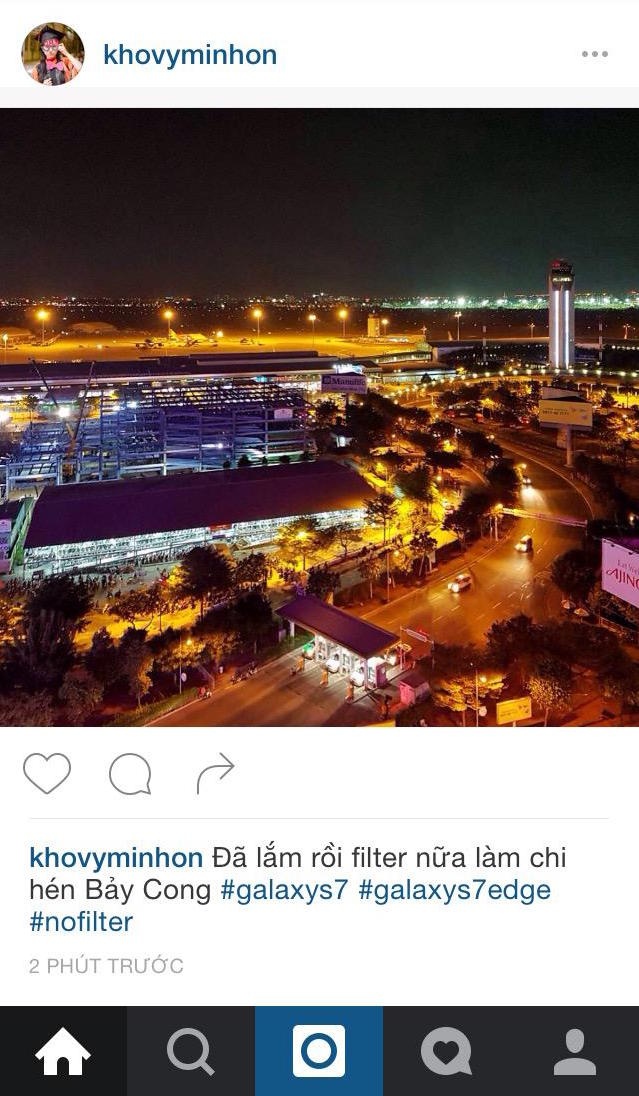
Task: Share the post with the arrow icon
Action: coord(215,773)
